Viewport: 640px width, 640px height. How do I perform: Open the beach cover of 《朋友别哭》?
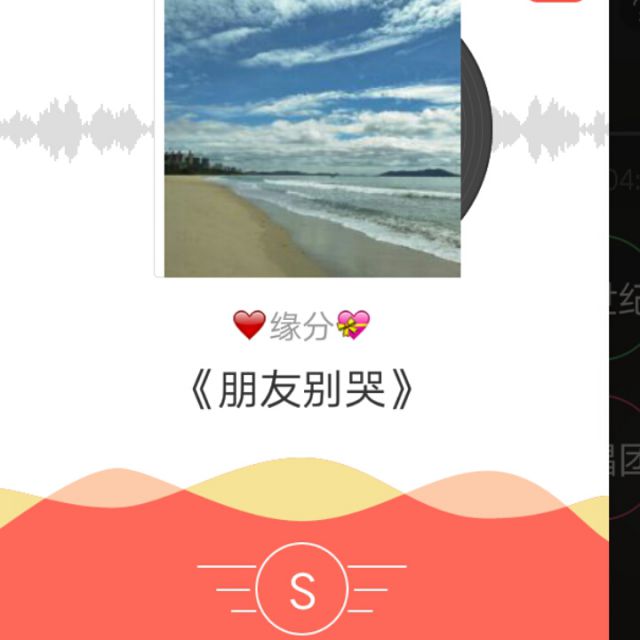coord(312,136)
